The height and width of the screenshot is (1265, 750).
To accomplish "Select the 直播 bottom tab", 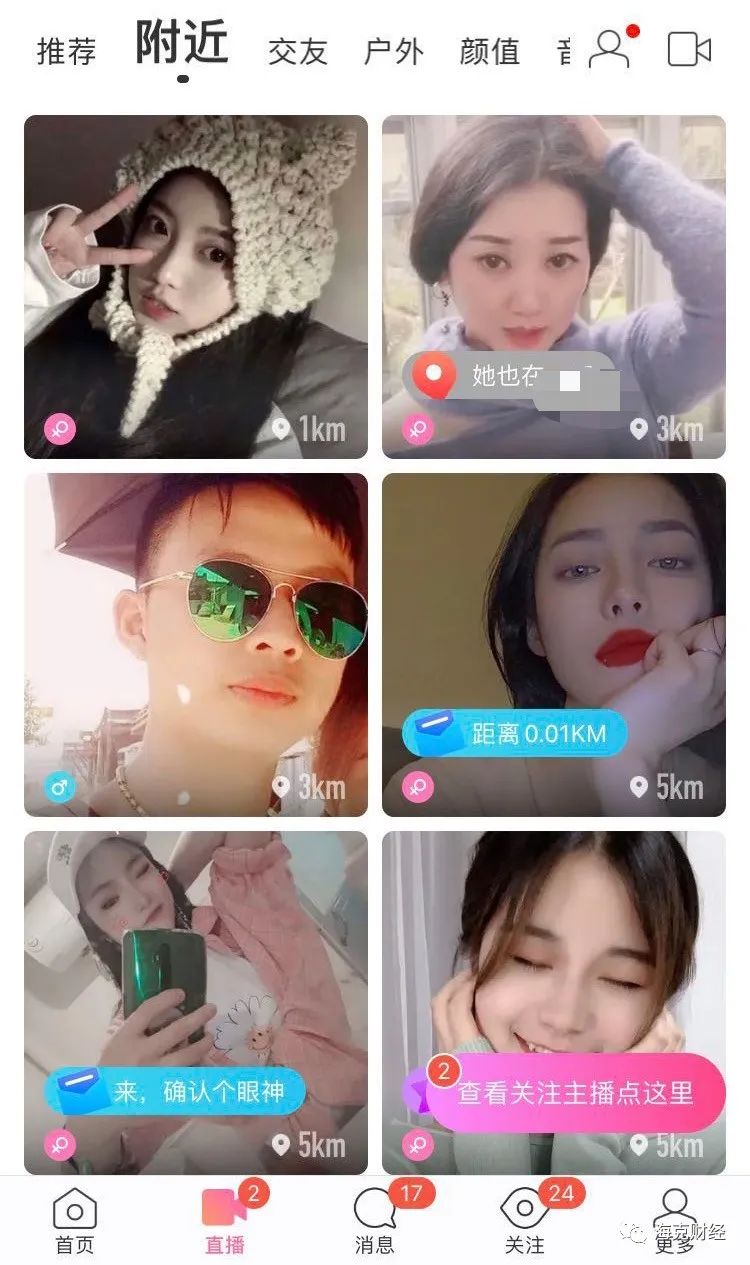I will [224, 1221].
